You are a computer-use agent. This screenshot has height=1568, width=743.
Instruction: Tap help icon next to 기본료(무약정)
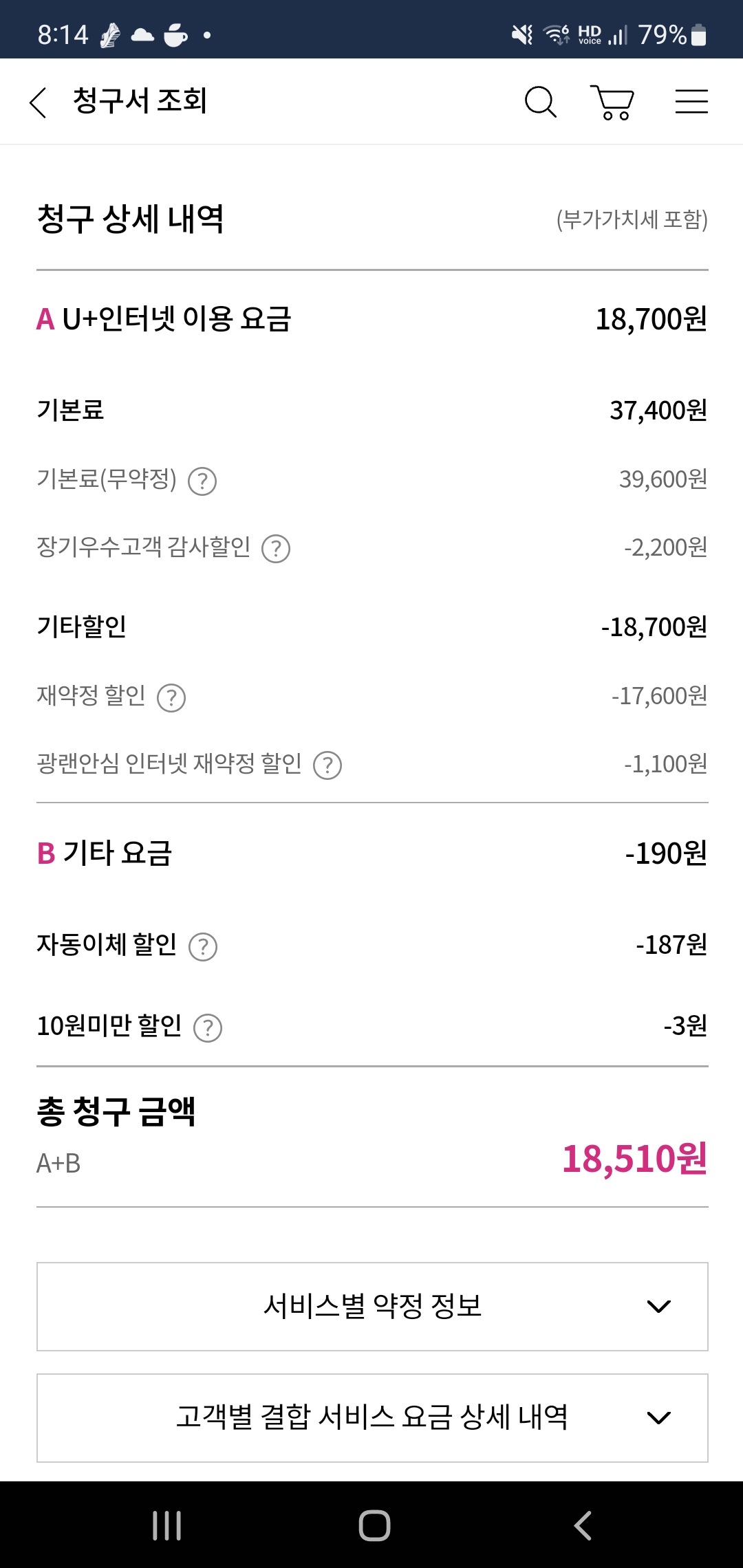pyautogui.click(x=202, y=481)
